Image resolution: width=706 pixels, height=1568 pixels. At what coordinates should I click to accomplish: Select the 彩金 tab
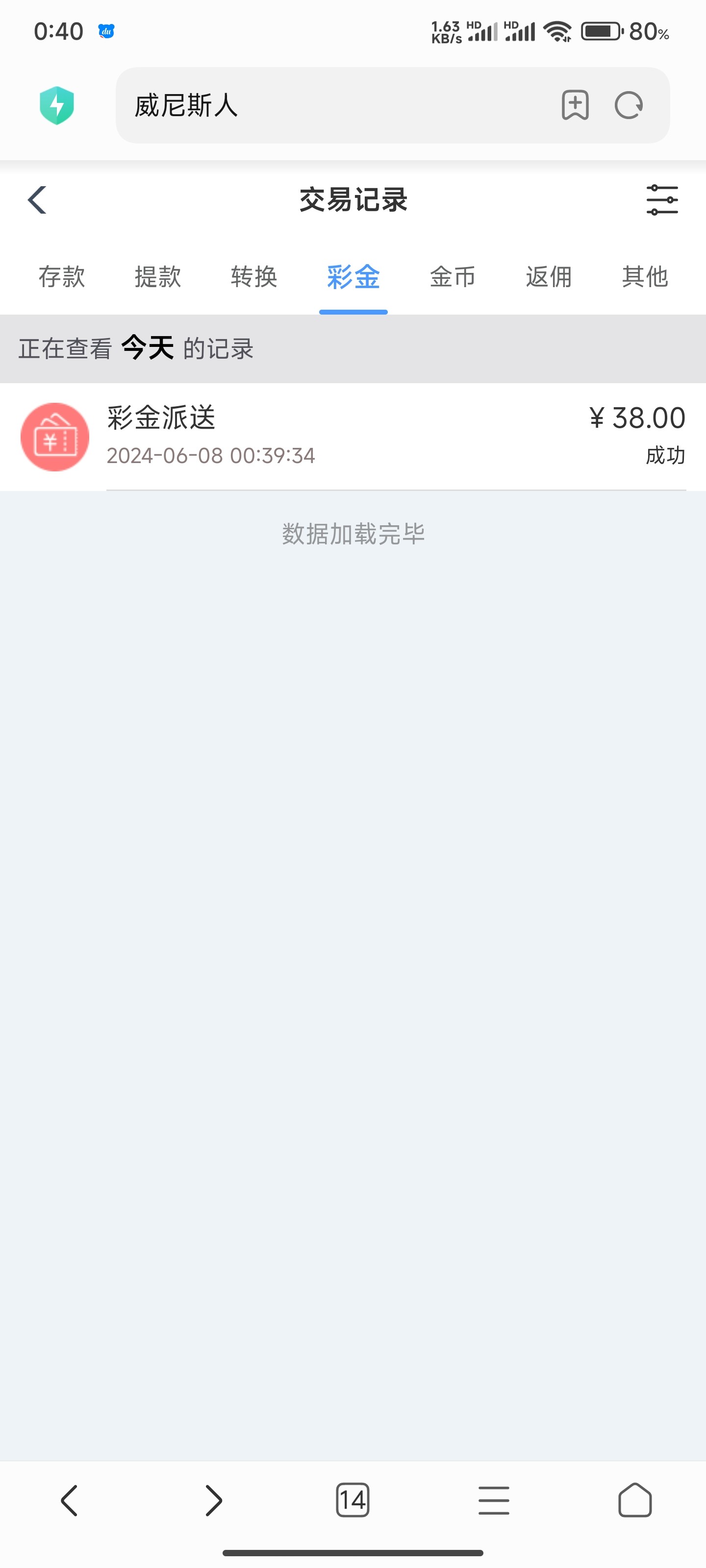pyautogui.click(x=353, y=277)
